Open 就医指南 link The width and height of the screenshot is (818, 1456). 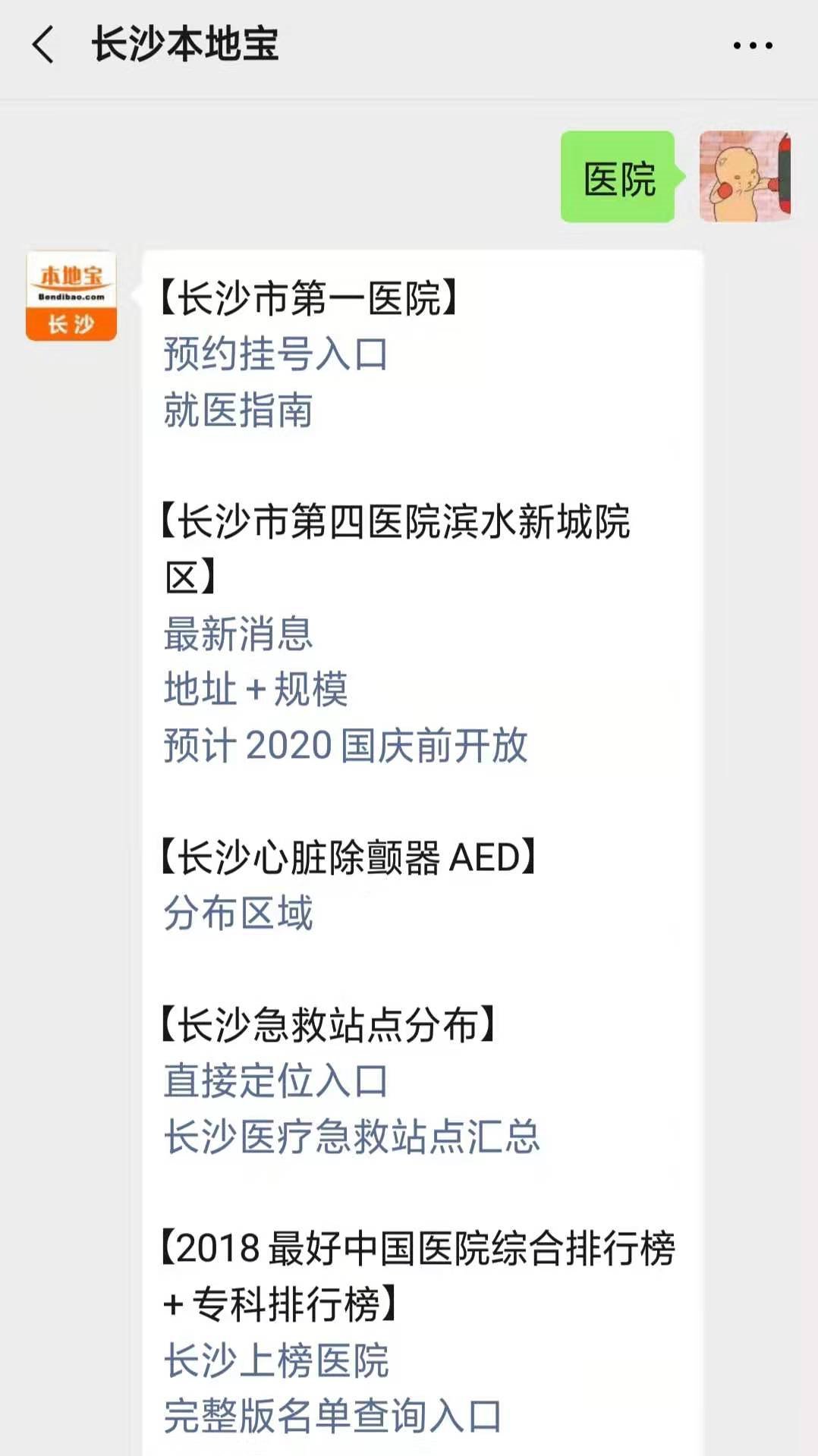tap(238, 410)
